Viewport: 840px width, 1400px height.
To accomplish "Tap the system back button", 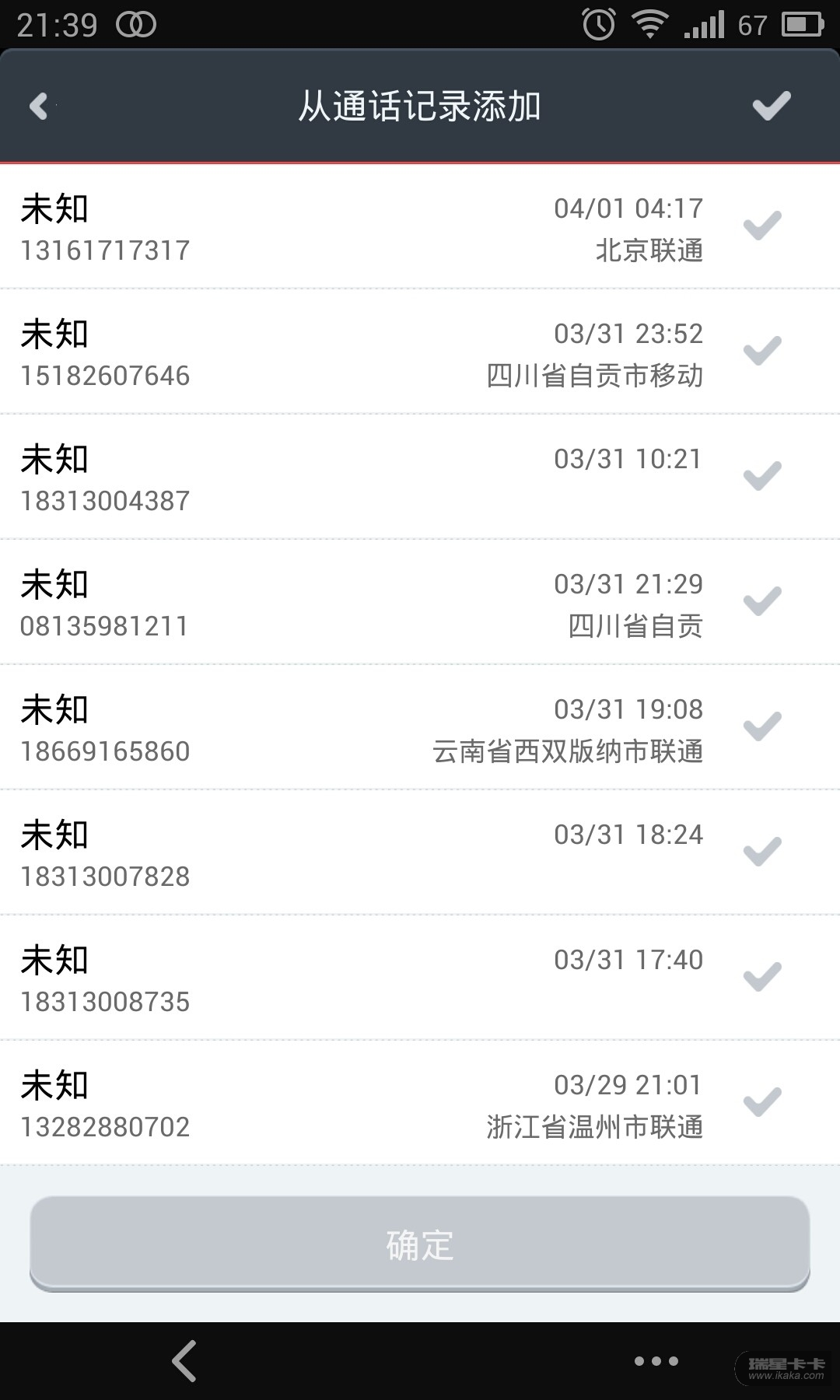I will pos(184,1361).
